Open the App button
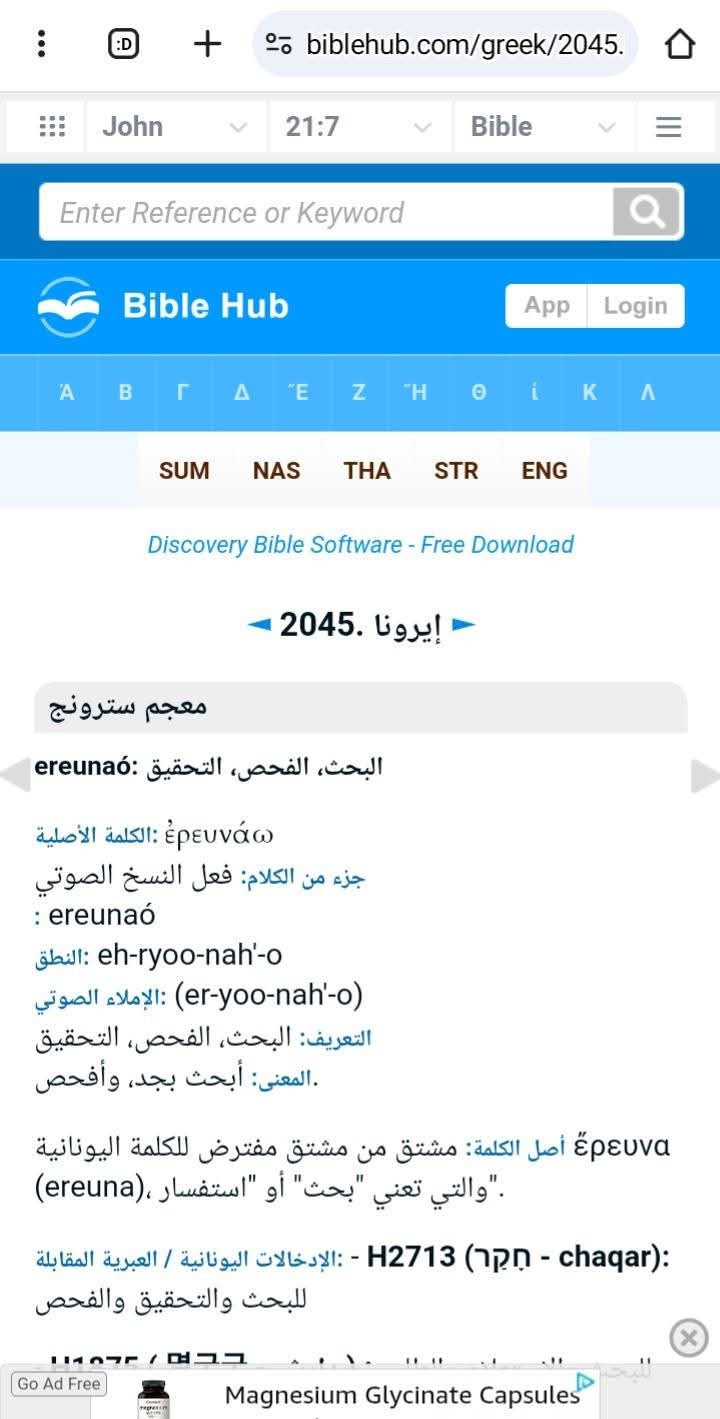This screenshot has height=1419, width=720. [x=547, y=306]
